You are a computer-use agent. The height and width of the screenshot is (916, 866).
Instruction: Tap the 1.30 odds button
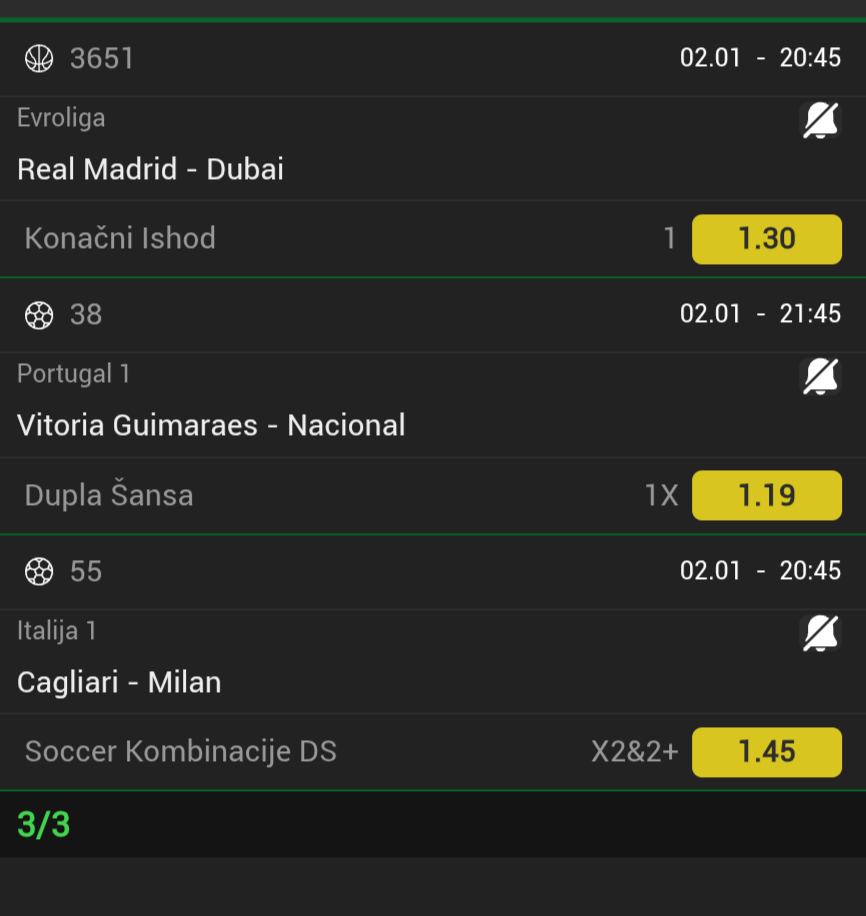coord(766,239)
